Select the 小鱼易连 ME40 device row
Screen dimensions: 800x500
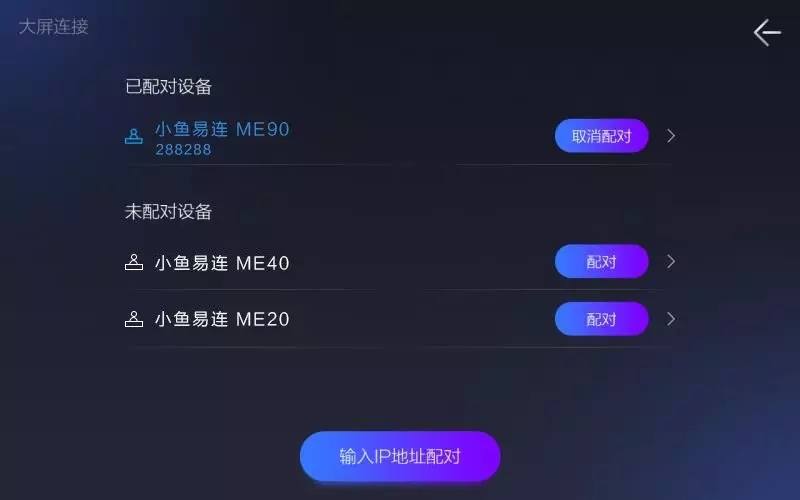tap(222, 263)
